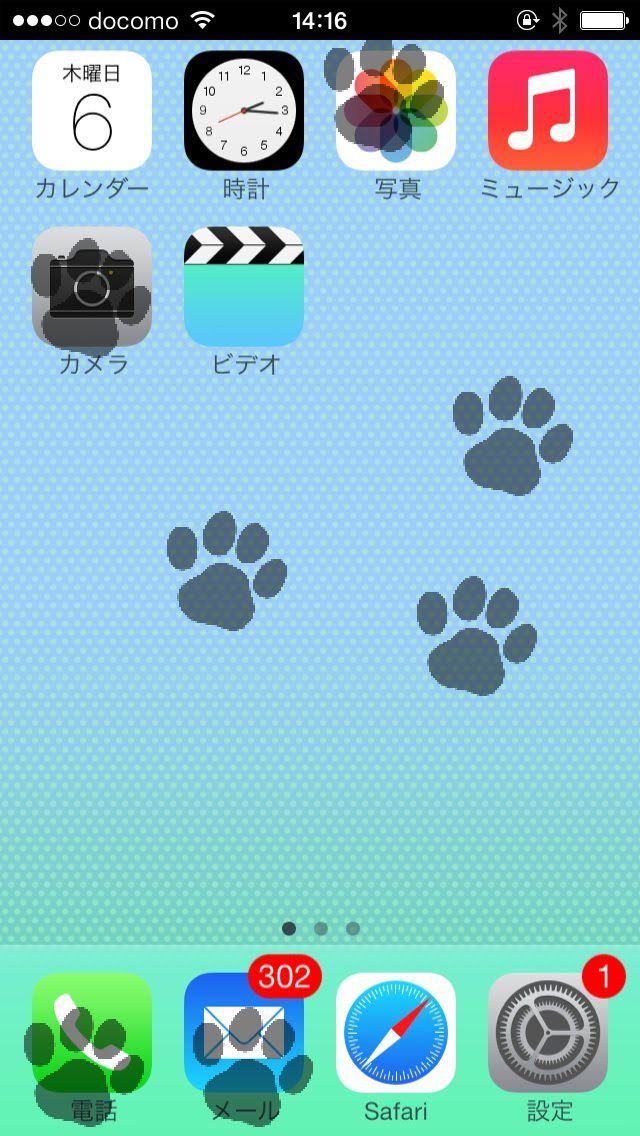This screenshot has height=1136, width=640.
Task: Launch Safari browser from the dock
Action: click(x=396, y=1032)
